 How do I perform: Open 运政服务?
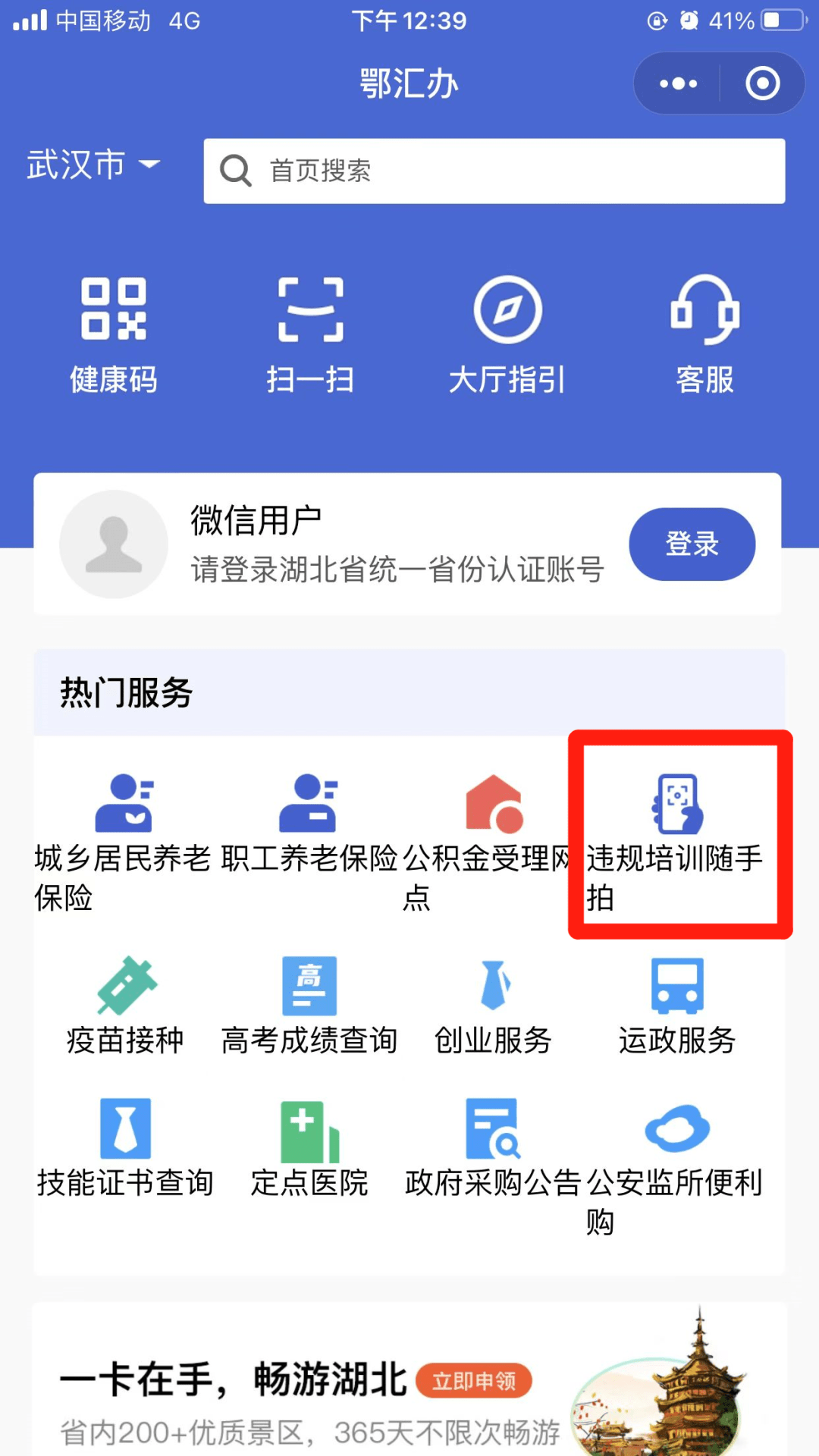(677, 1005)
